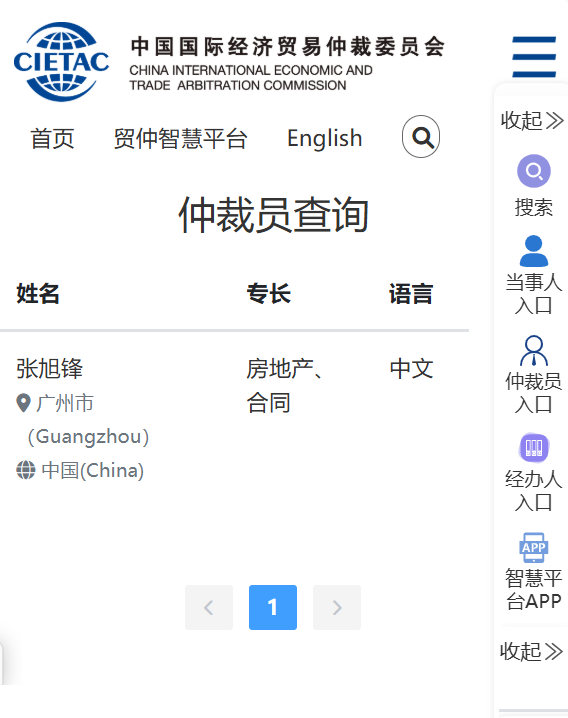Collapse sidebar with top 收起 button
This screenshot has width=568, height=718.
click(x=532, y=121)
